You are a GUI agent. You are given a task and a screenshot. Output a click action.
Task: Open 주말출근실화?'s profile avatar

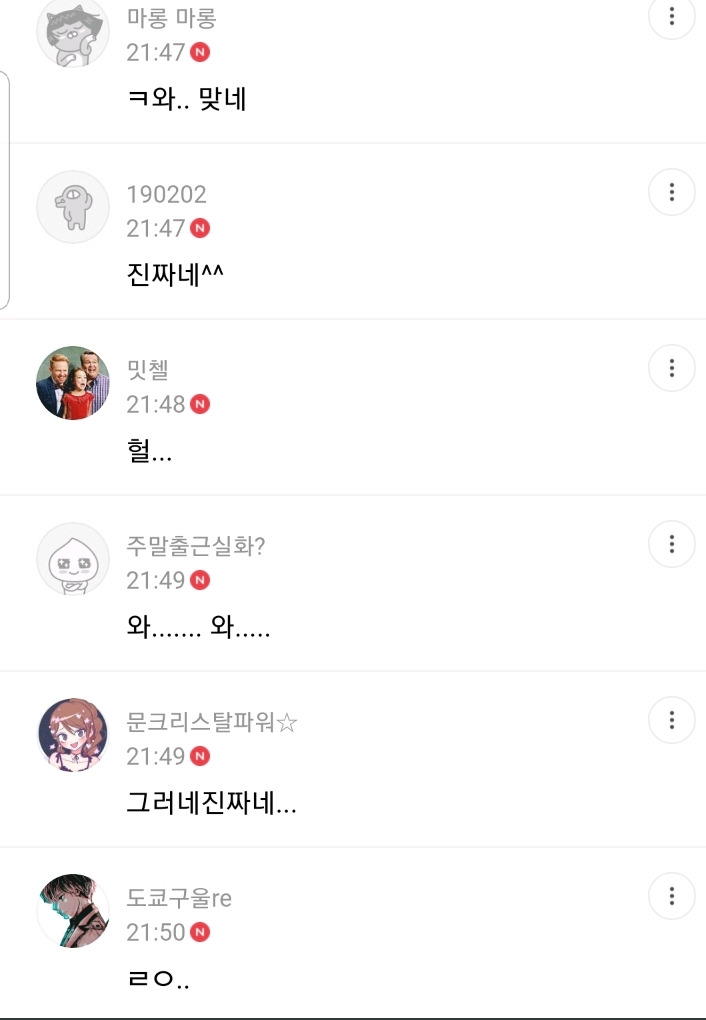coord(73,560)
